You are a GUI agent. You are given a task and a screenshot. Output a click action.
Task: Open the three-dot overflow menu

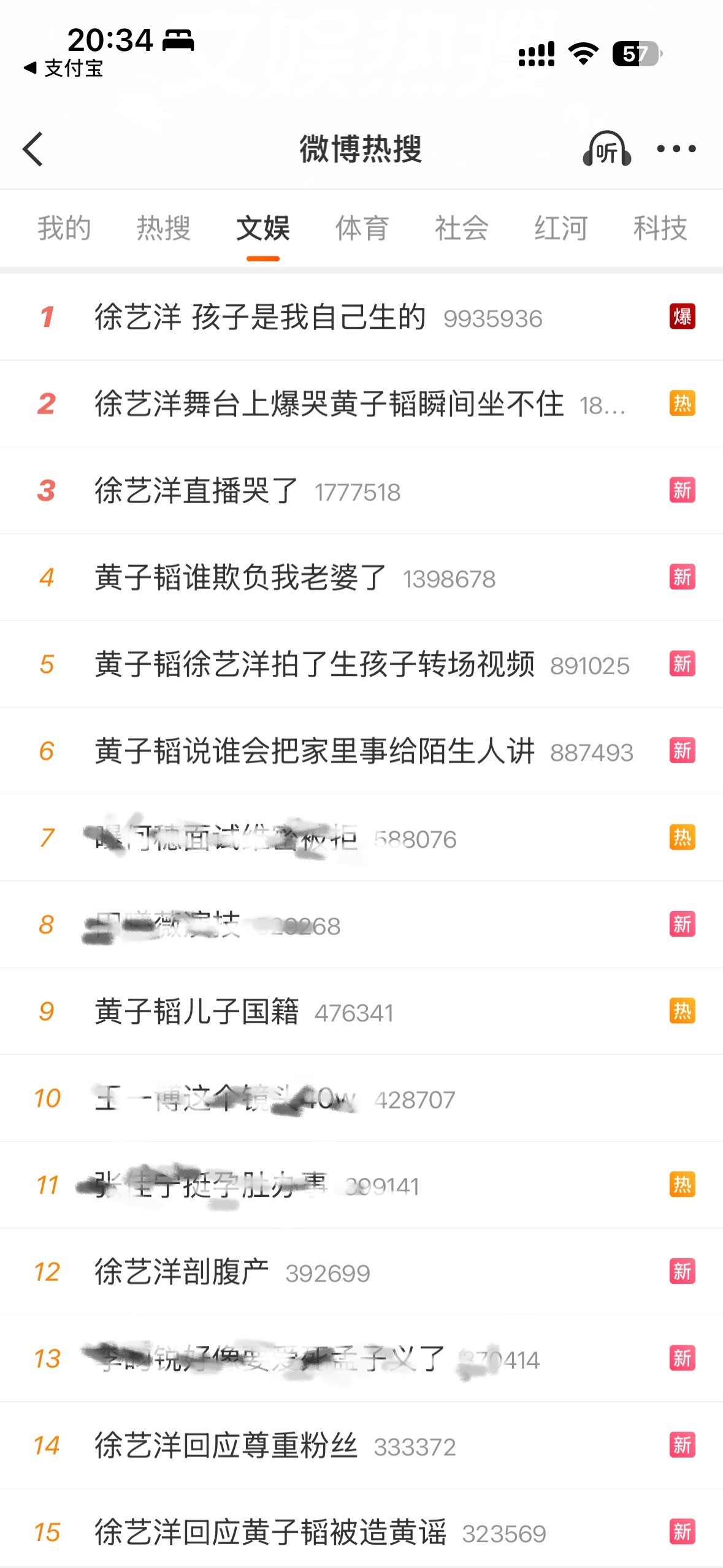(x=676, y=148)
